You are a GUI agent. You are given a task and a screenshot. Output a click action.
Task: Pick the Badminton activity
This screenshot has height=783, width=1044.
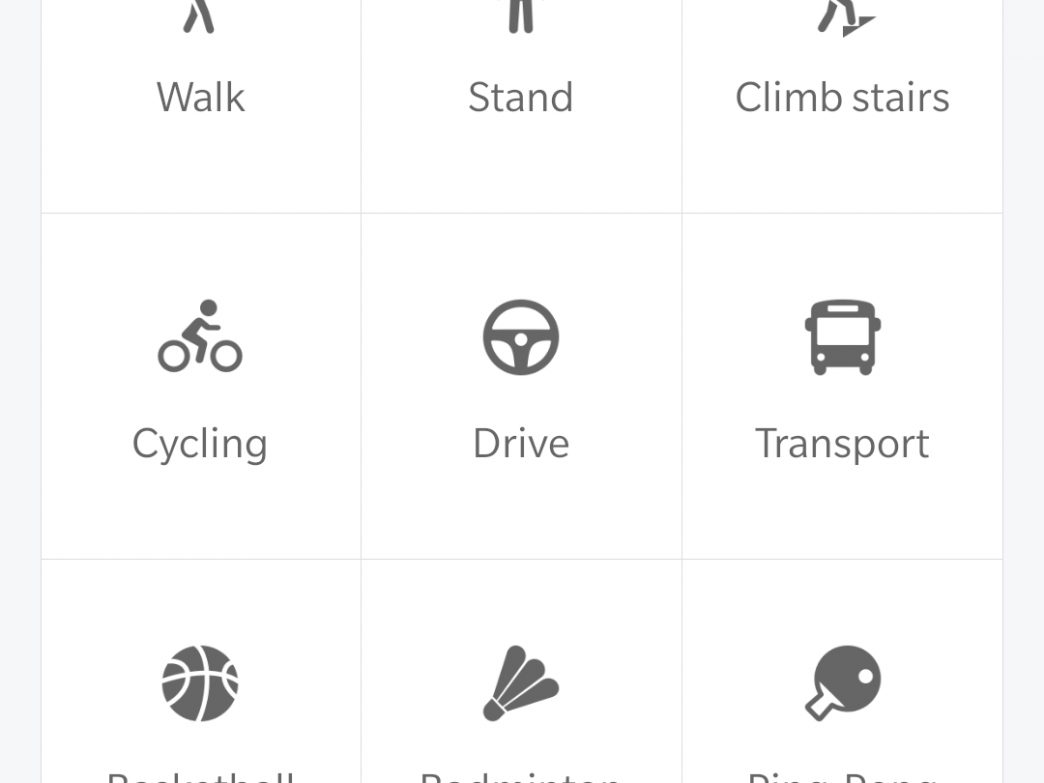(x=521, y=690)
